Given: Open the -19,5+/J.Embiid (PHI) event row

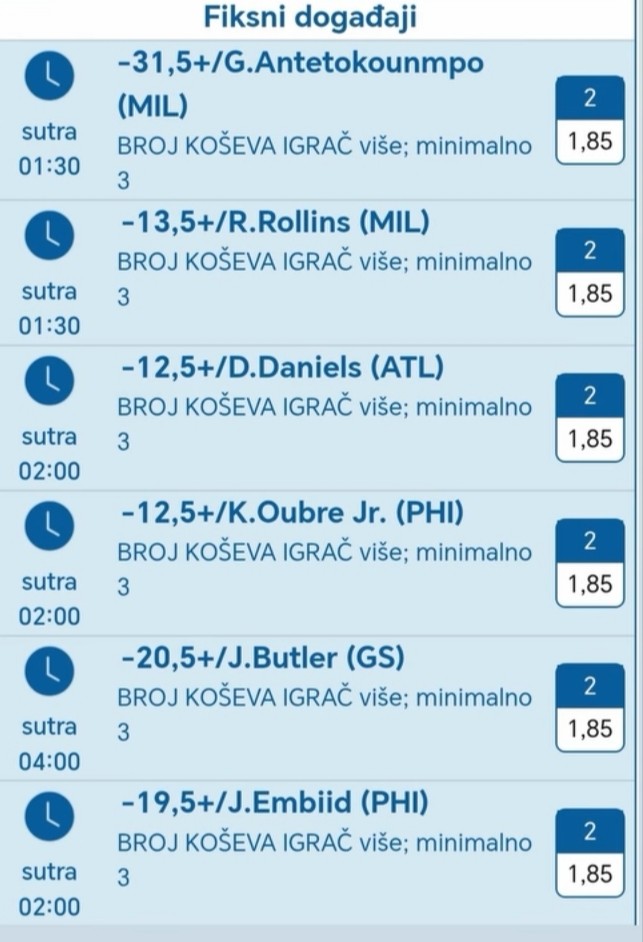Looking at the screenshot, I should tap(273, 802).
